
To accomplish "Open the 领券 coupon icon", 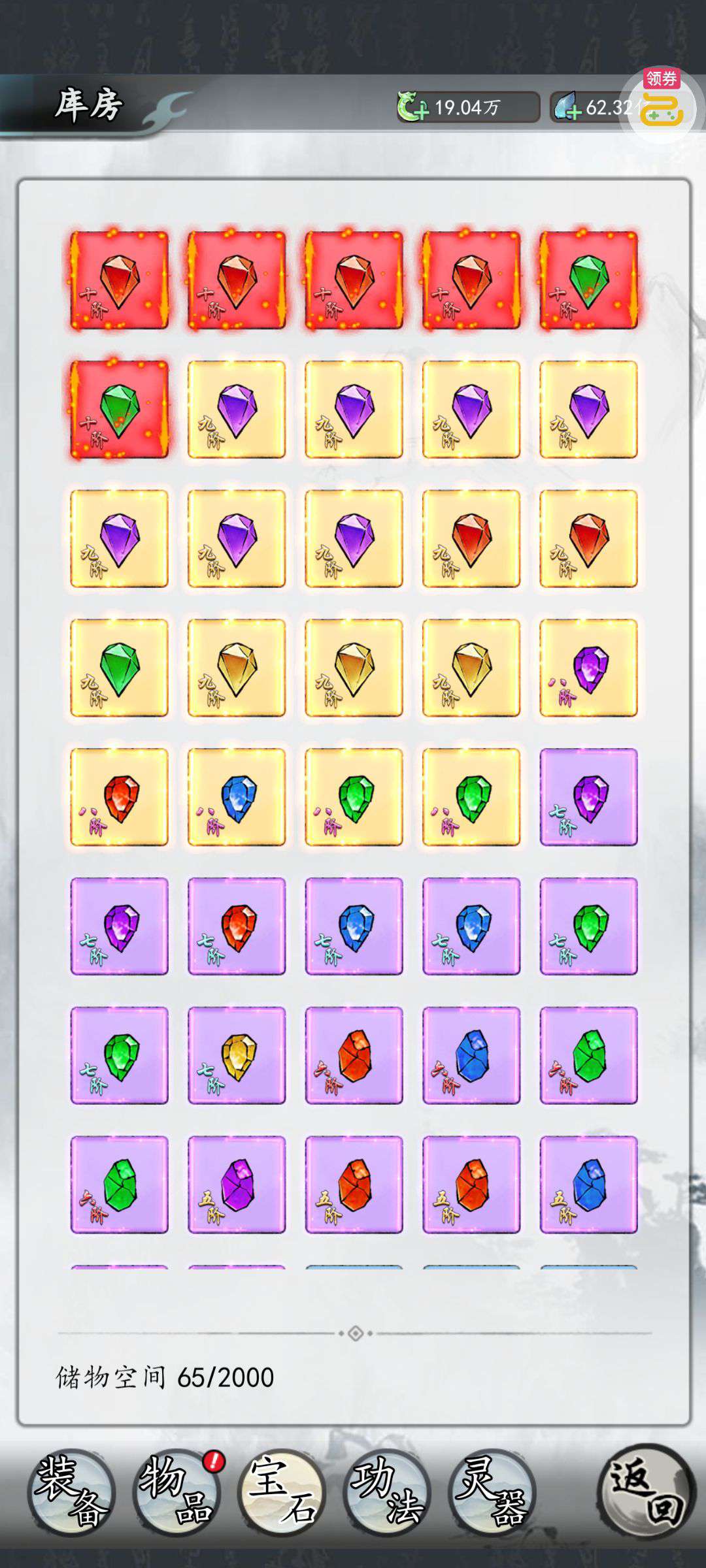I will pyautogui.click(x=661, y=105).
